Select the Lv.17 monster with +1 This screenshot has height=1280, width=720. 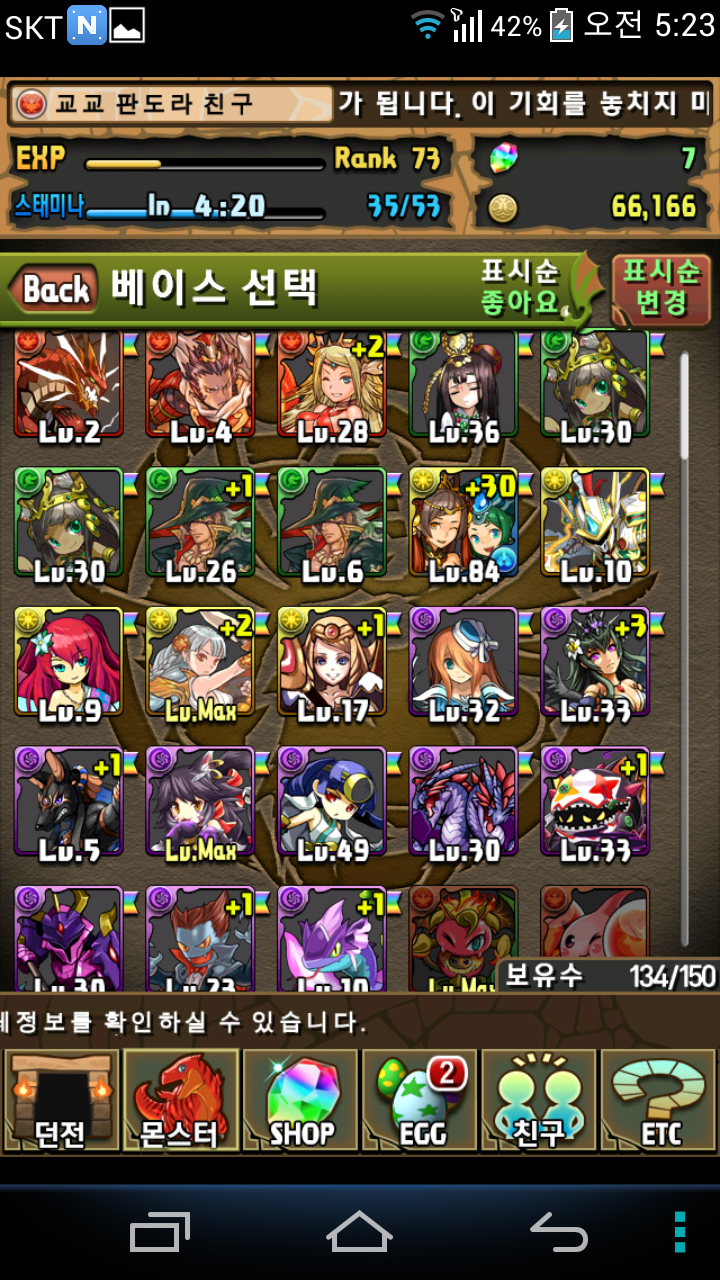click(x=331, y=663)
